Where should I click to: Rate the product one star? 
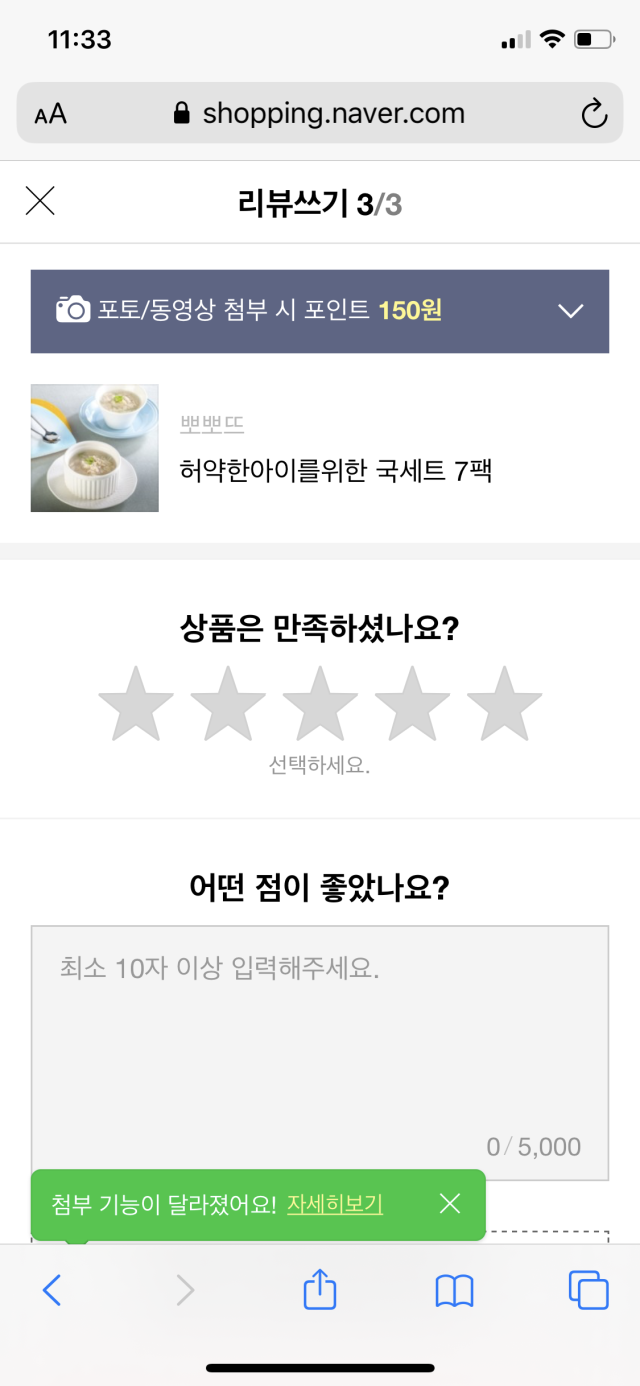[x=136, y=705]
